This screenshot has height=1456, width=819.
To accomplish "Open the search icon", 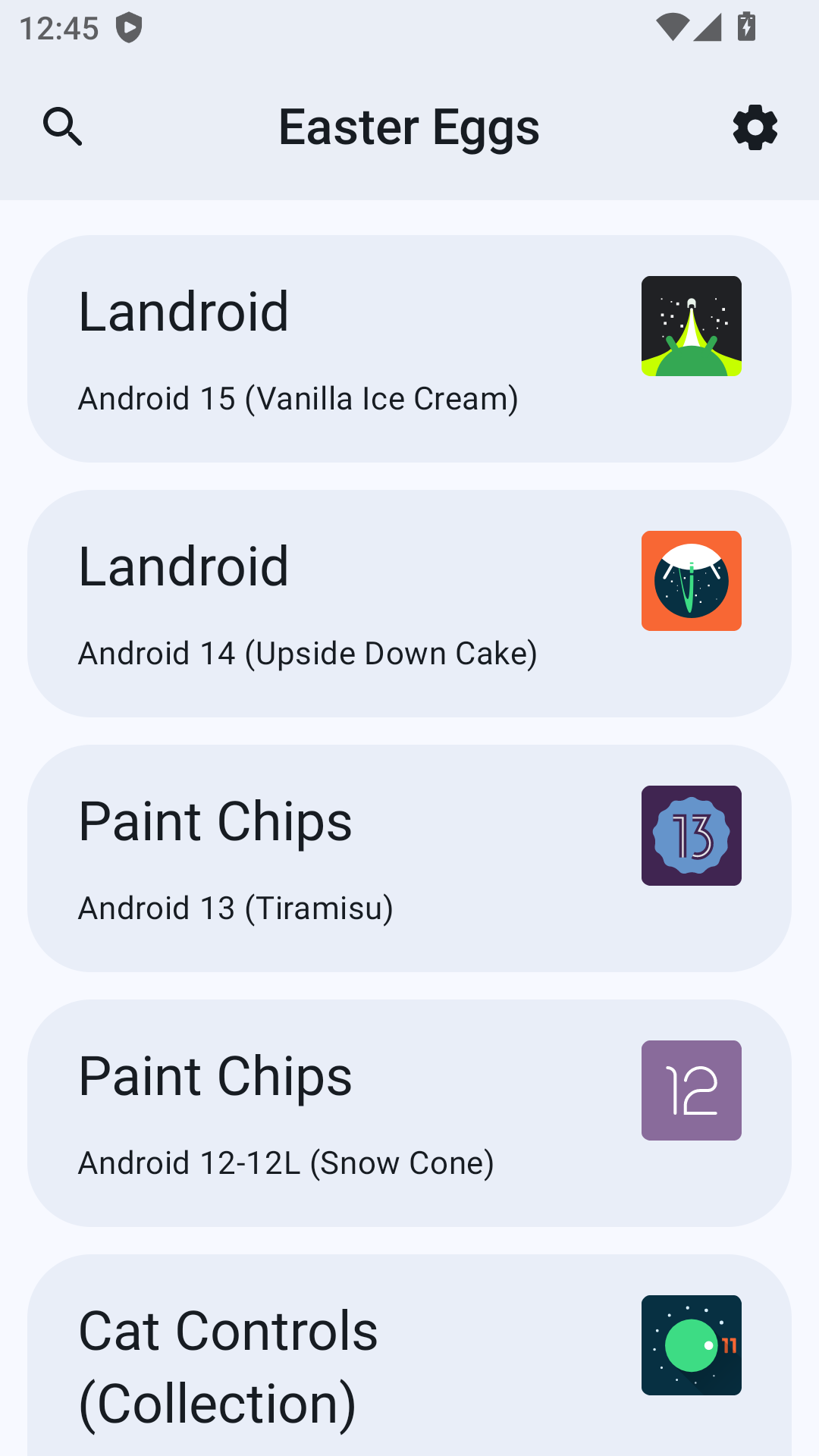I will coord(62,127).
